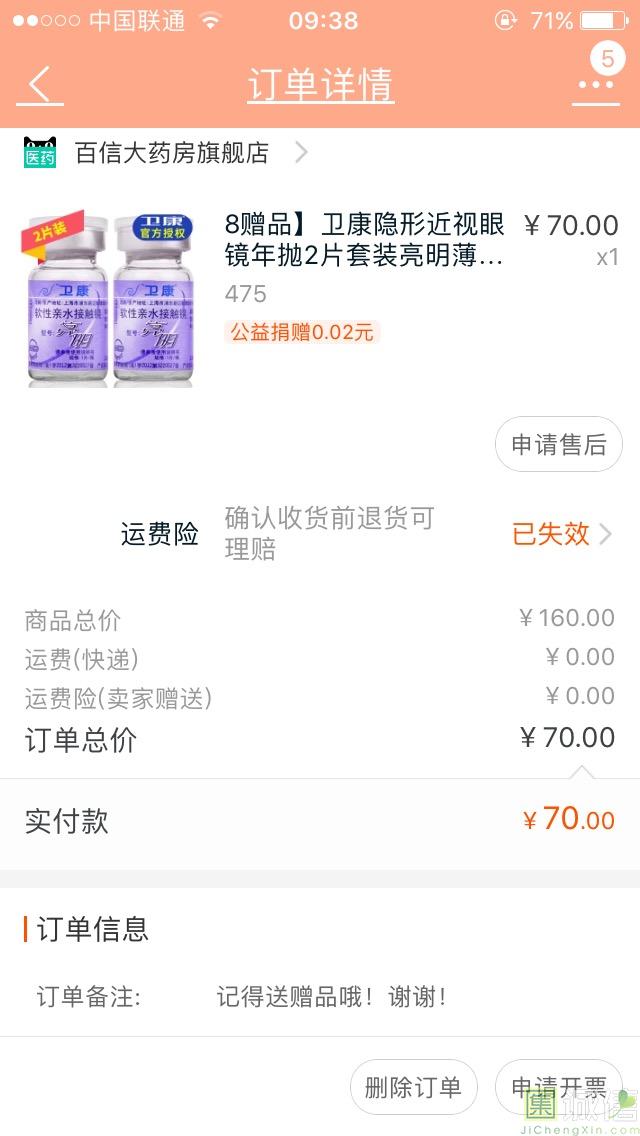The height and width of the screenshot is (1136, 640).
Task: Tap the 申请售后 button
Action: tap(558, 444)
